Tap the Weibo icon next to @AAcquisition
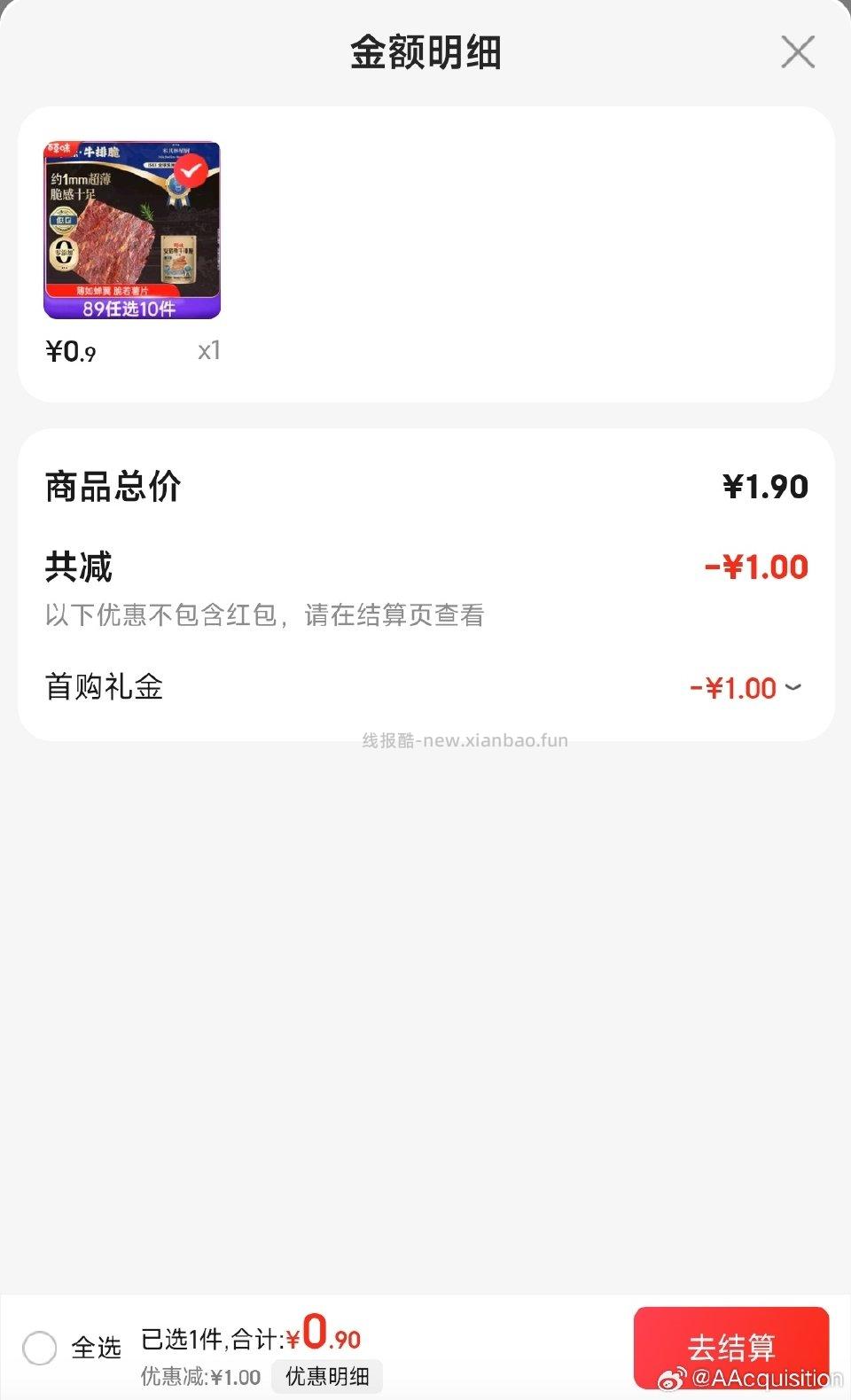 click(671, 1378)
